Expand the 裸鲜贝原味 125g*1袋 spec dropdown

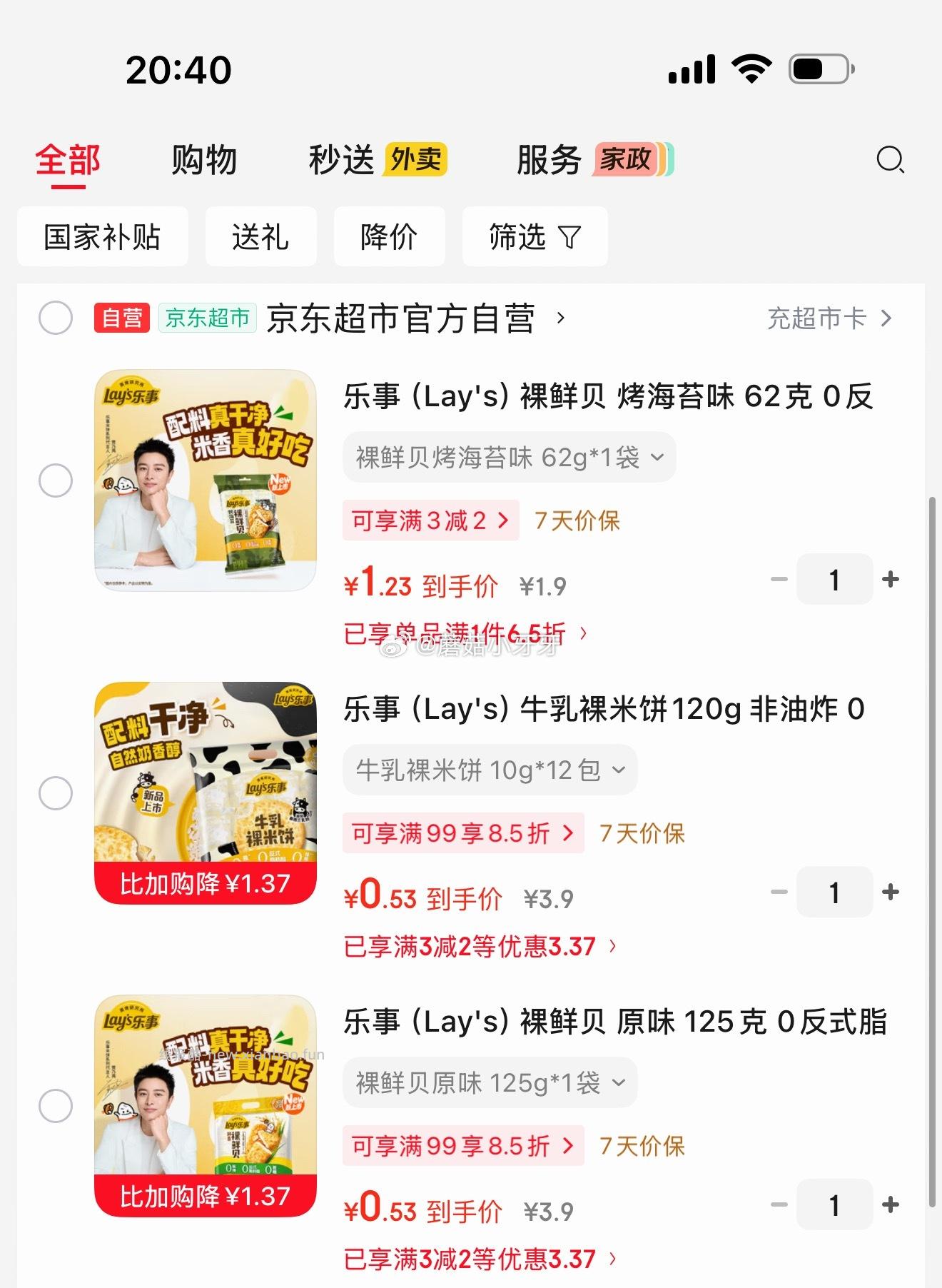click(490, 1082)
